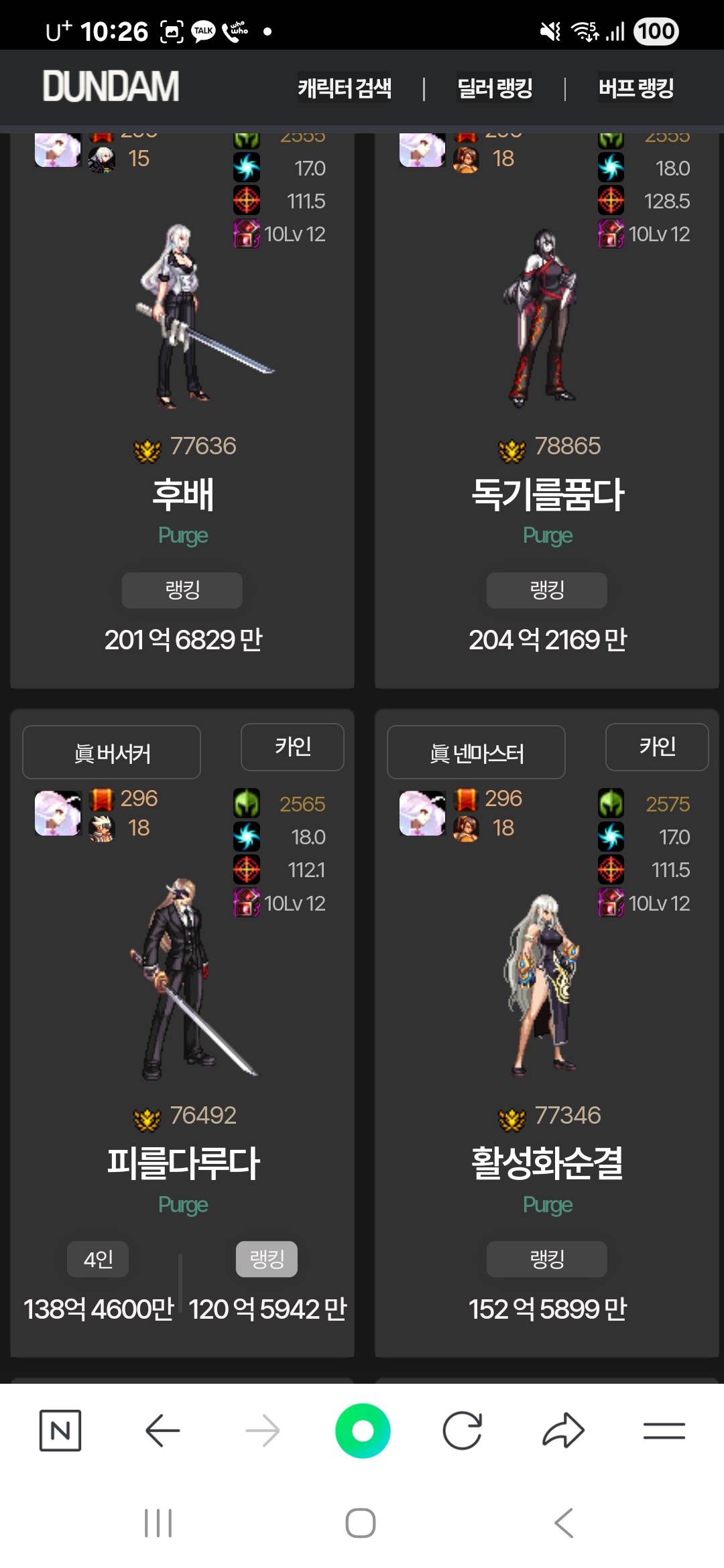Open recent apps from navigation bar
This screenshot has width=724, height=1568.
coord(158,1523)
